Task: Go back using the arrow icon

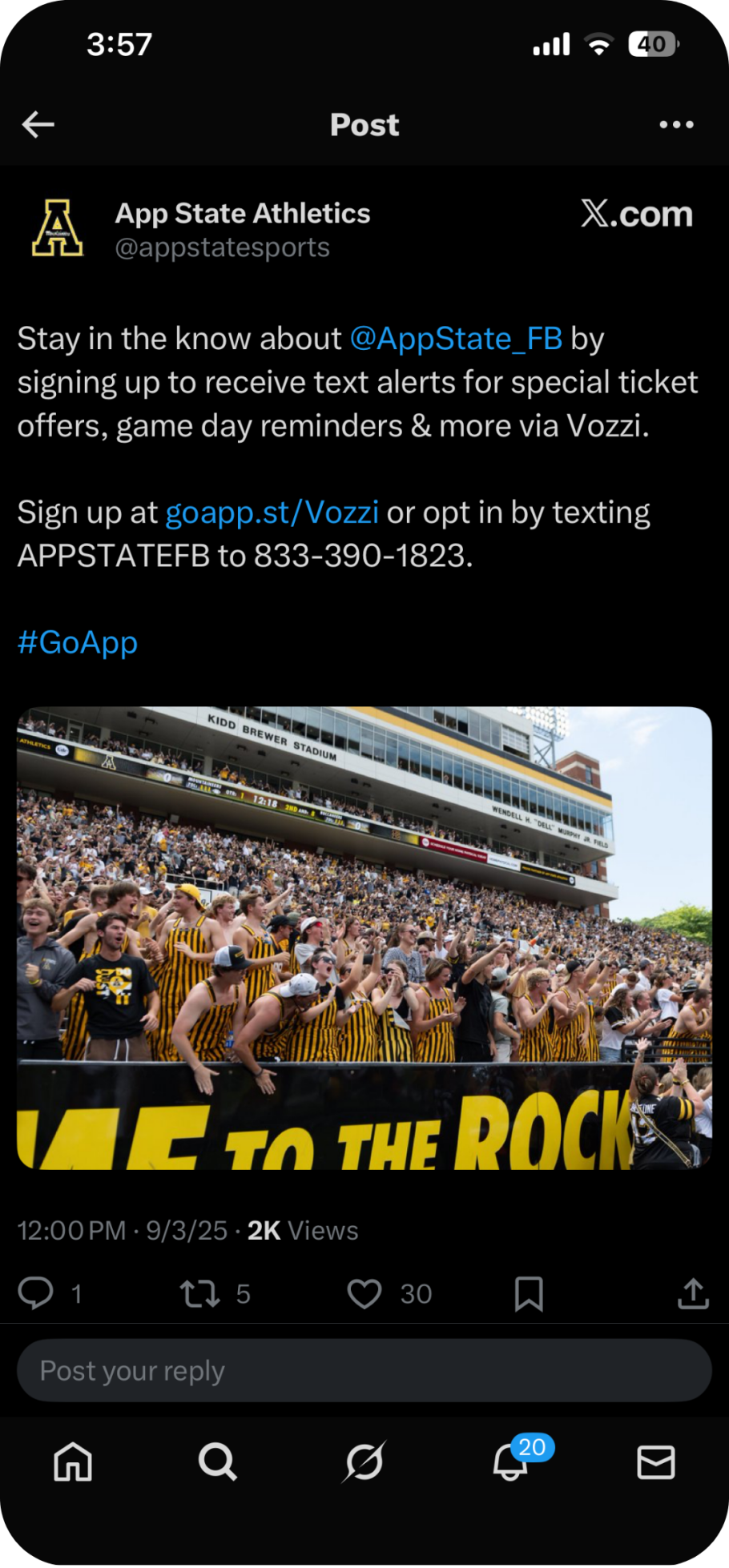Action: (38, 124)
